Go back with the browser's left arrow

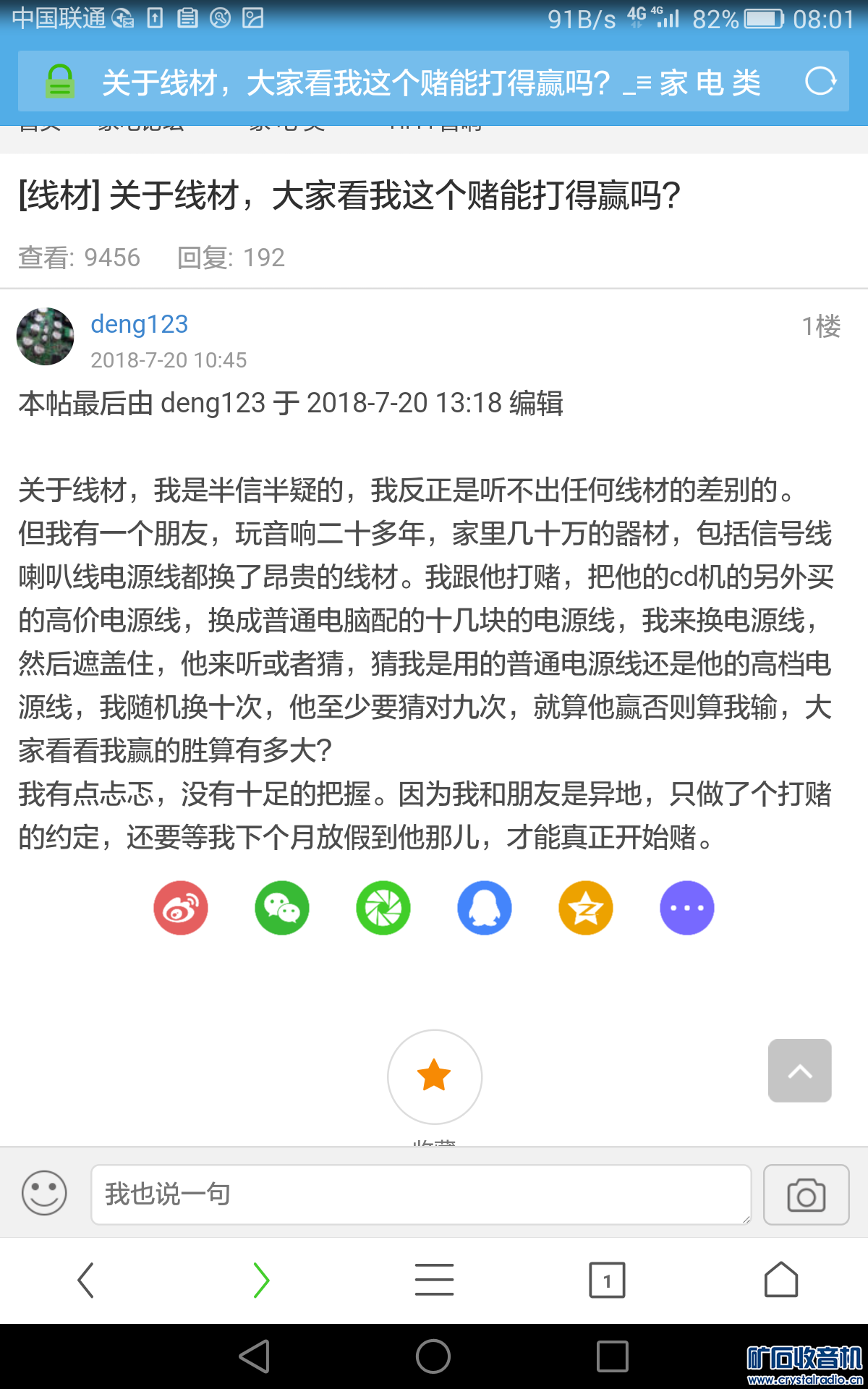click(x=85, y=1280)
